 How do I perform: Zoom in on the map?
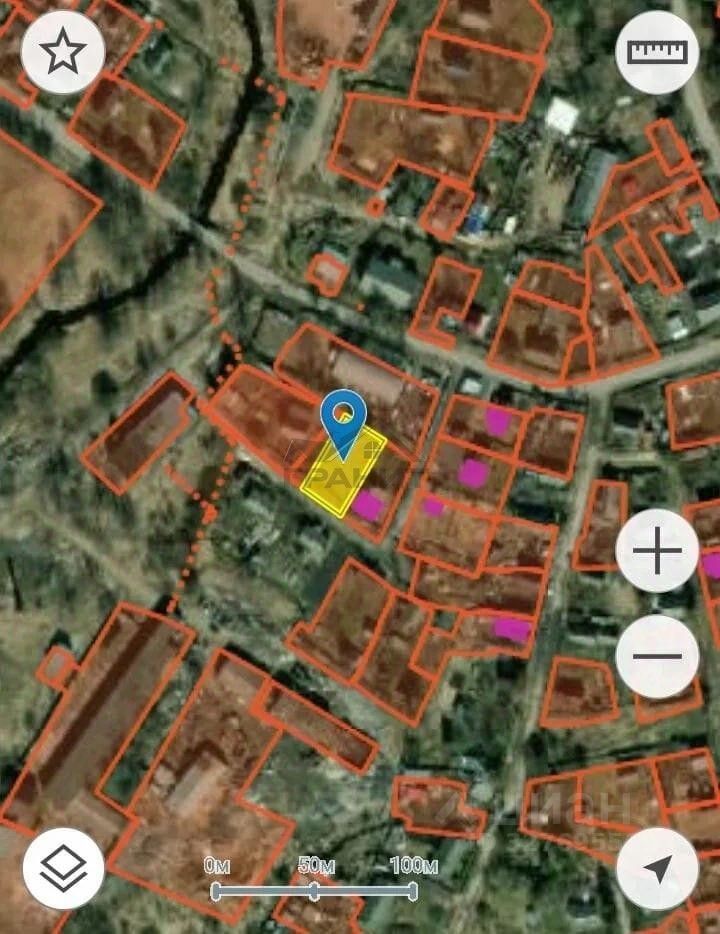[657, 551]
